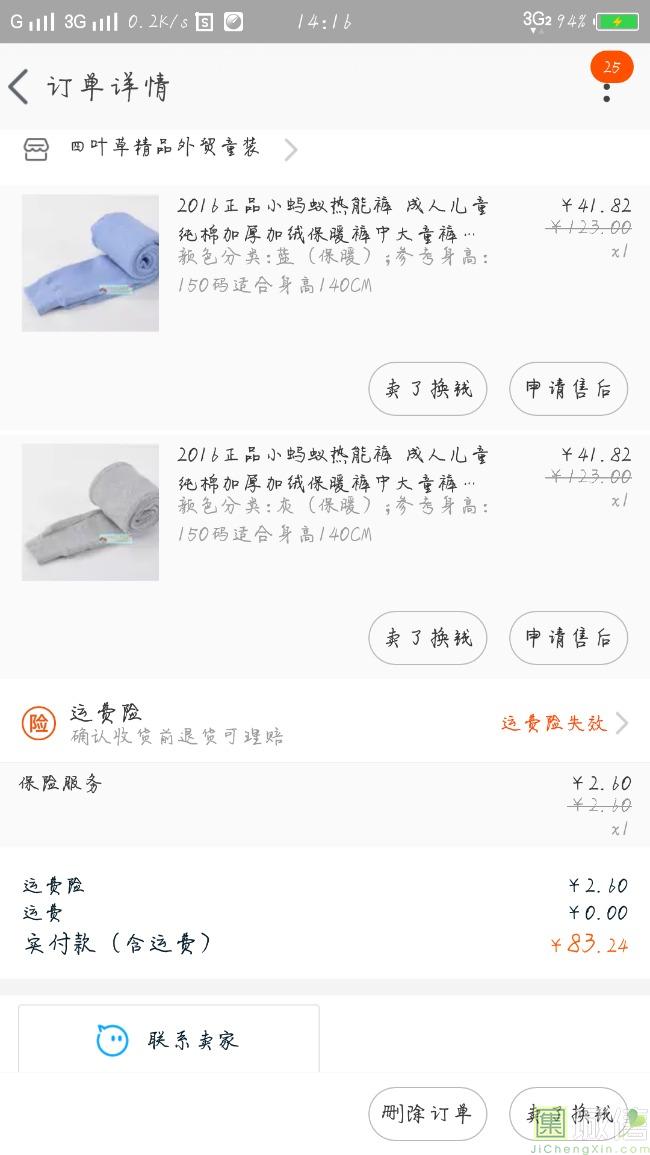Tap 卖了换钱 for the blue pants
The height and width of the screenshot is (1155, 650).
[x=428, y=389]
